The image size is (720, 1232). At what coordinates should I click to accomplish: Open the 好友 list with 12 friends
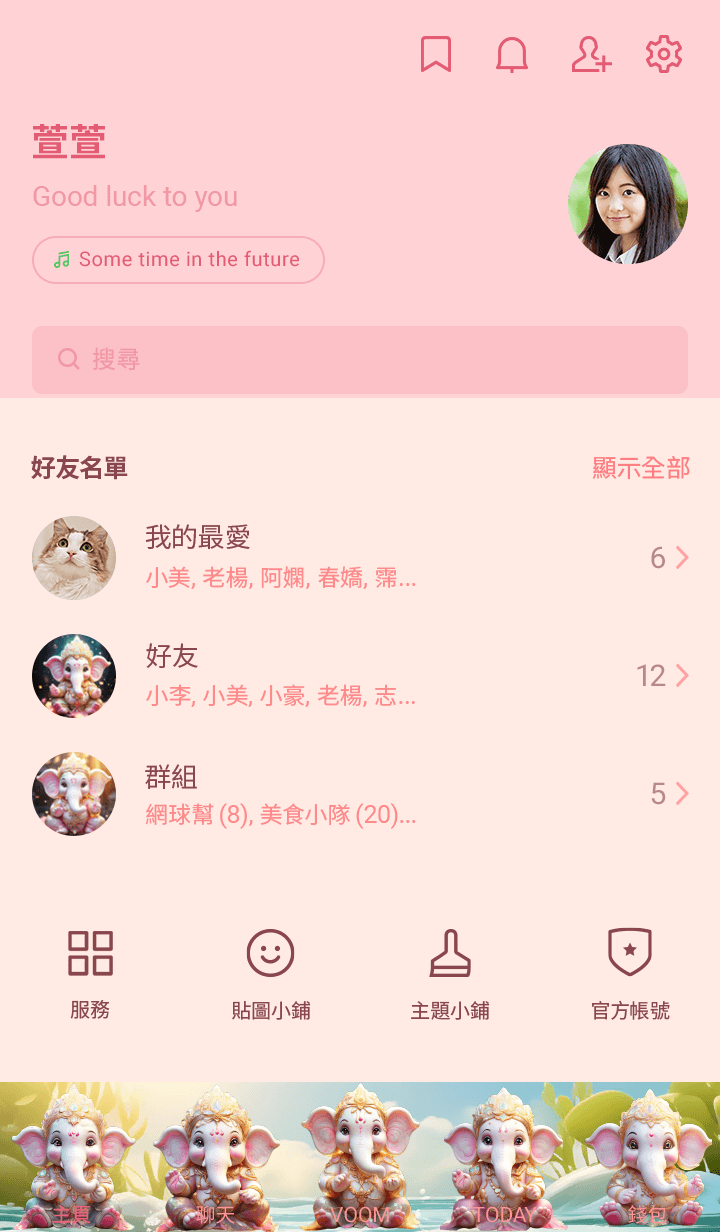pos(360,676)
